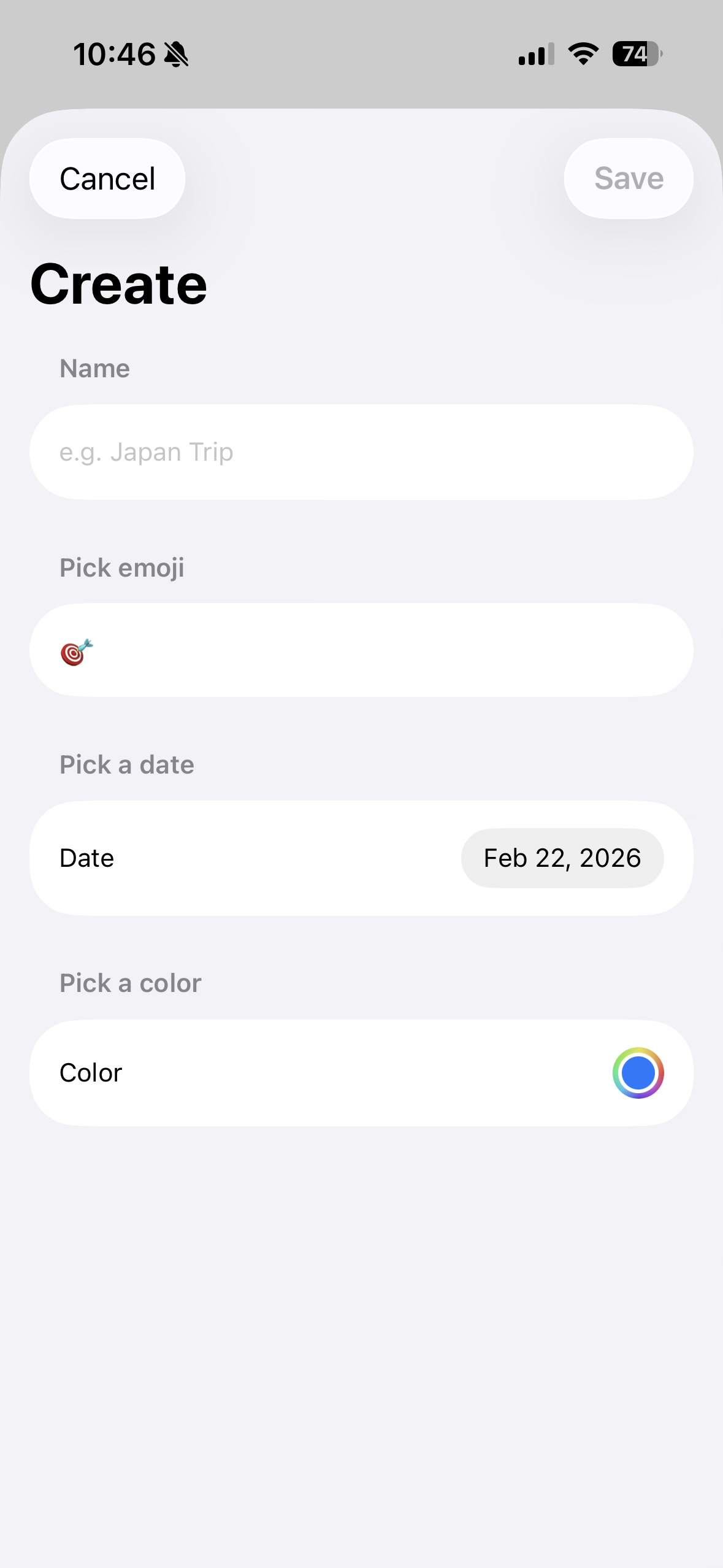Tap the Create screen title
723x1568 pixels.
pos(118,283)
